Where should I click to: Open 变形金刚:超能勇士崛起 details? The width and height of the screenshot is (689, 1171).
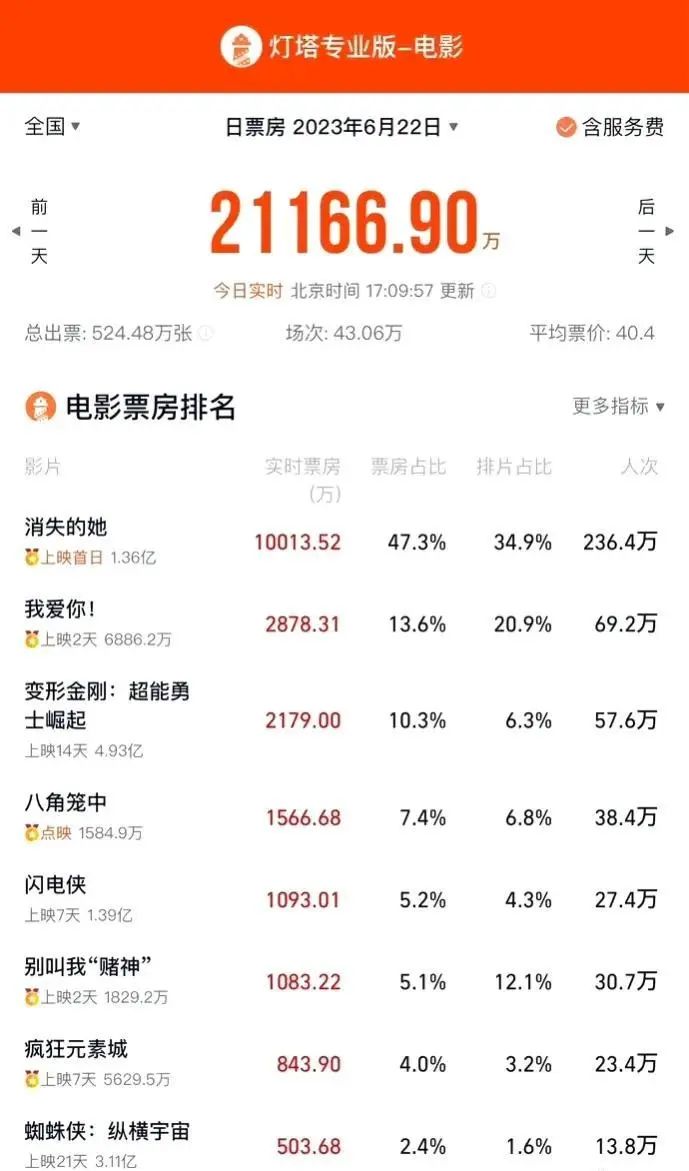(344, 720)
